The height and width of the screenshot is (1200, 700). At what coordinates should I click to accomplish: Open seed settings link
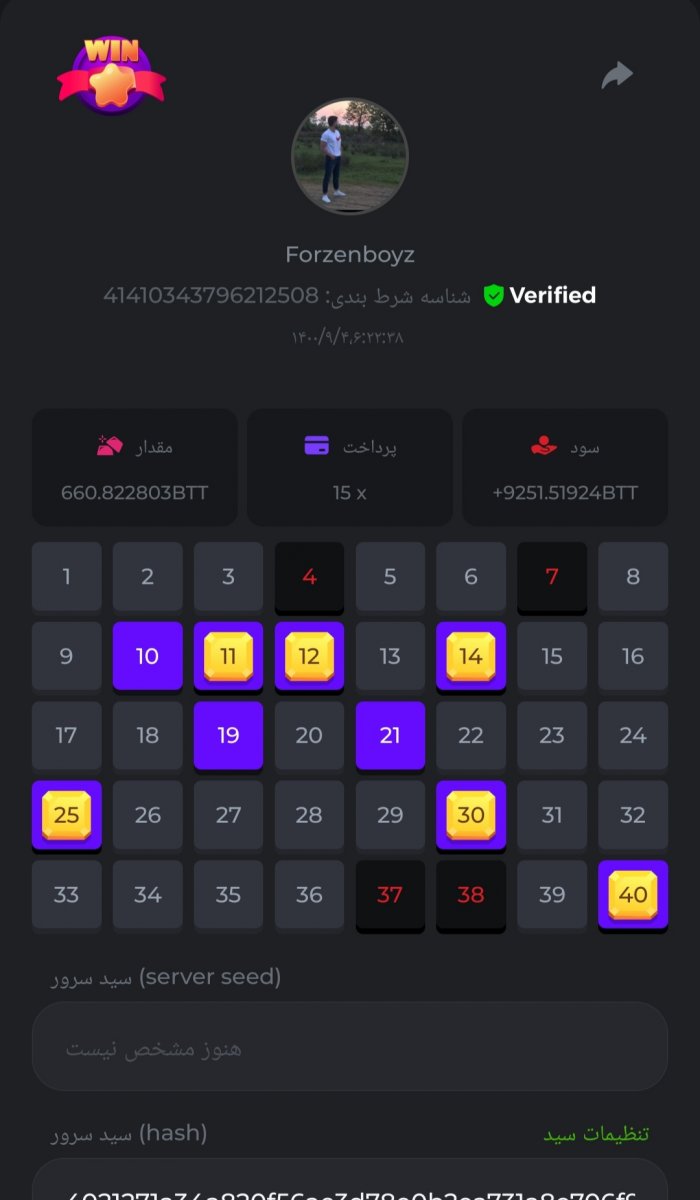point(596,1133)
